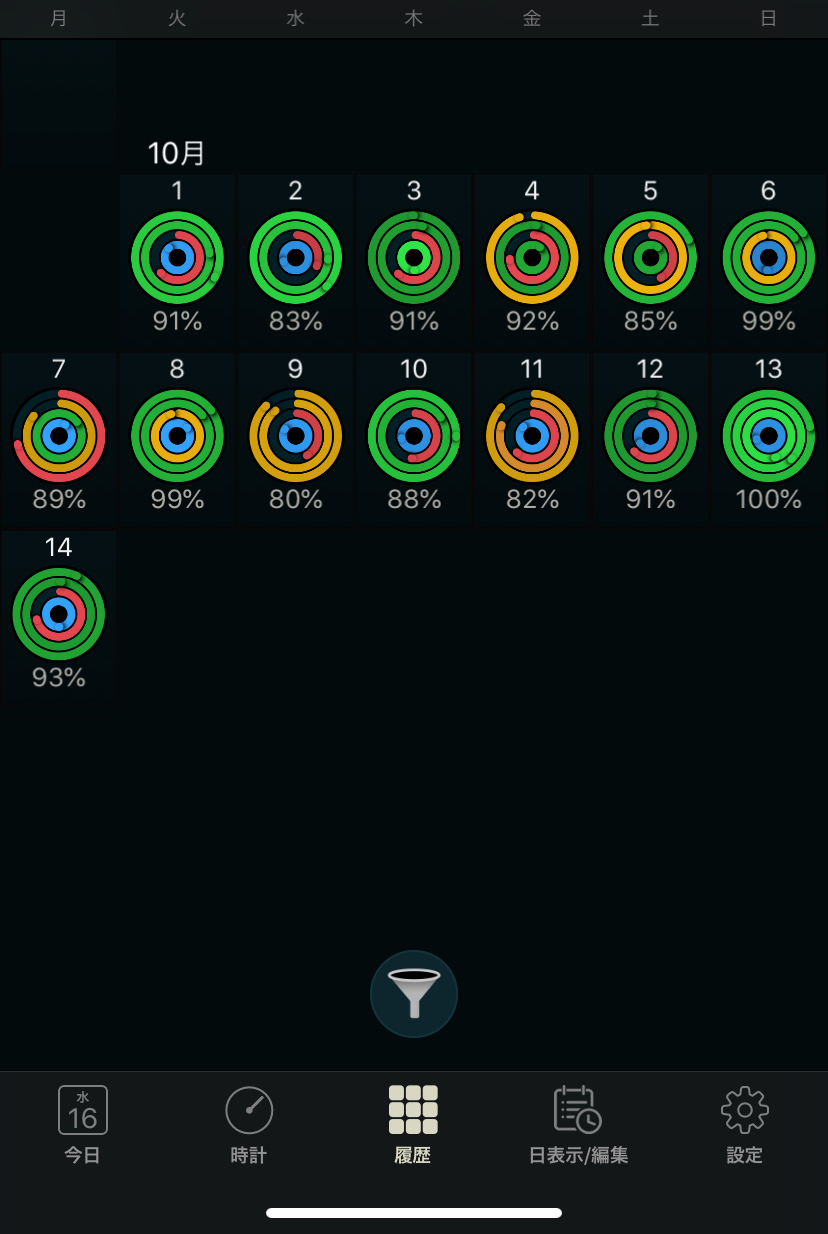
Task: View day 13 with 100% score
Action: click(x=768, y=436)
